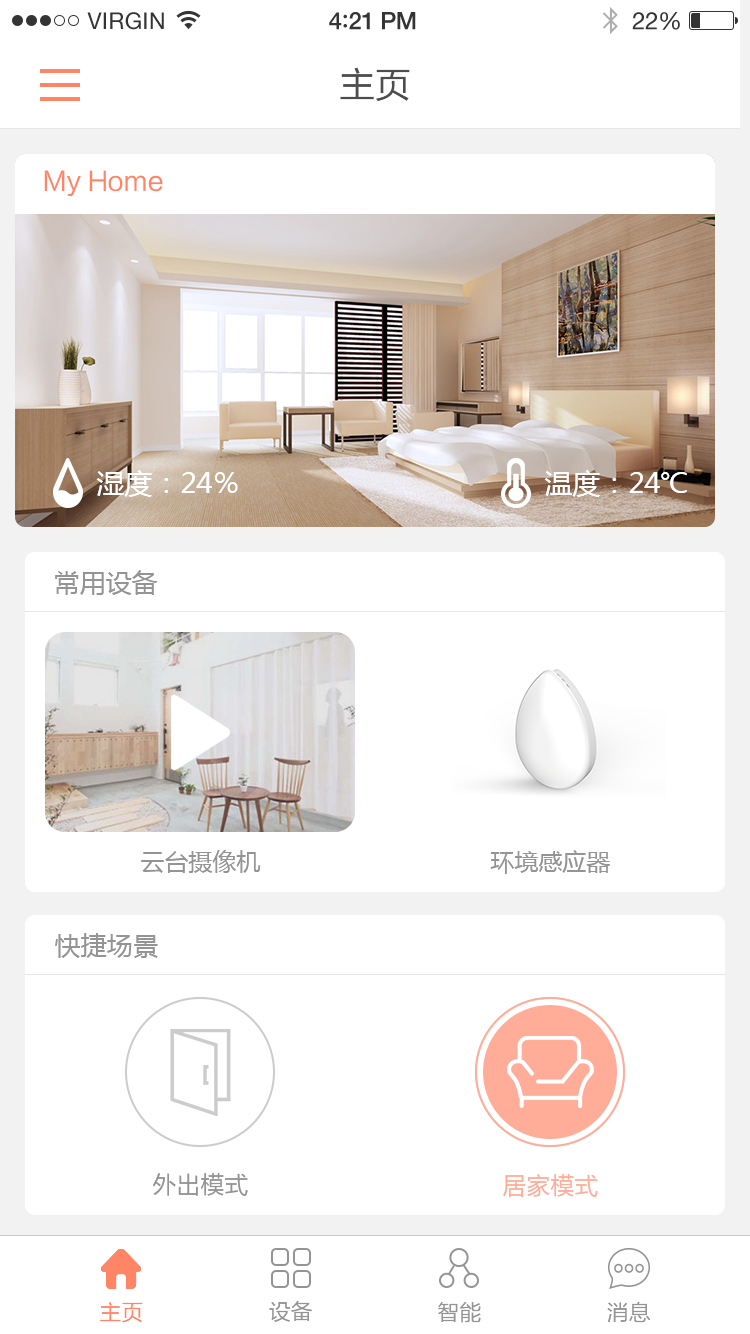Viewport: 750px width, 1334px height.
Task: Switch to the 设备 tab
Action: coord(291,1284)
